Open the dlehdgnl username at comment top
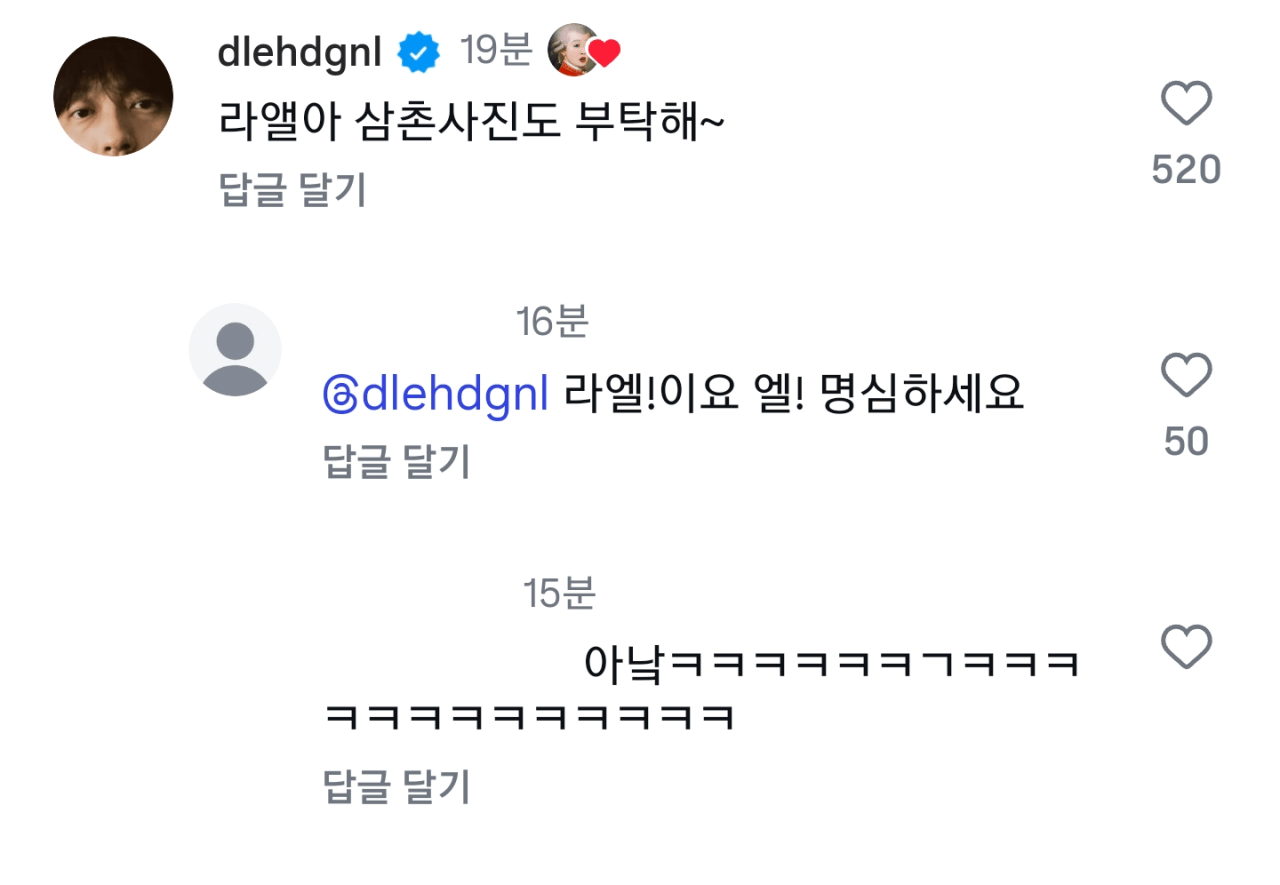This screenshot has width=1280, height=885. point(299,53)
